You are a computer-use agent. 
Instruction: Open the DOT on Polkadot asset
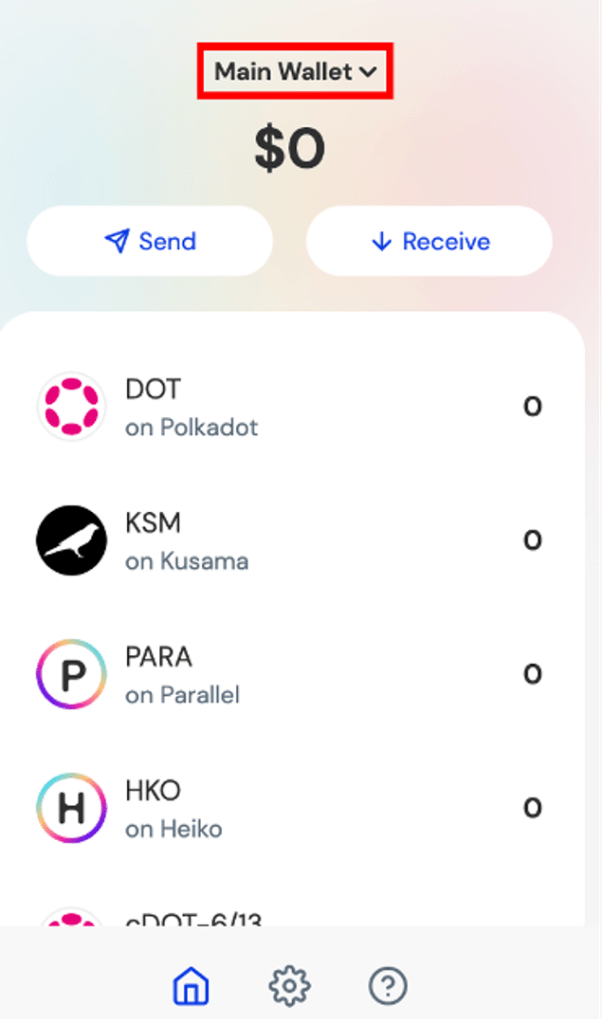coord(290,407)
